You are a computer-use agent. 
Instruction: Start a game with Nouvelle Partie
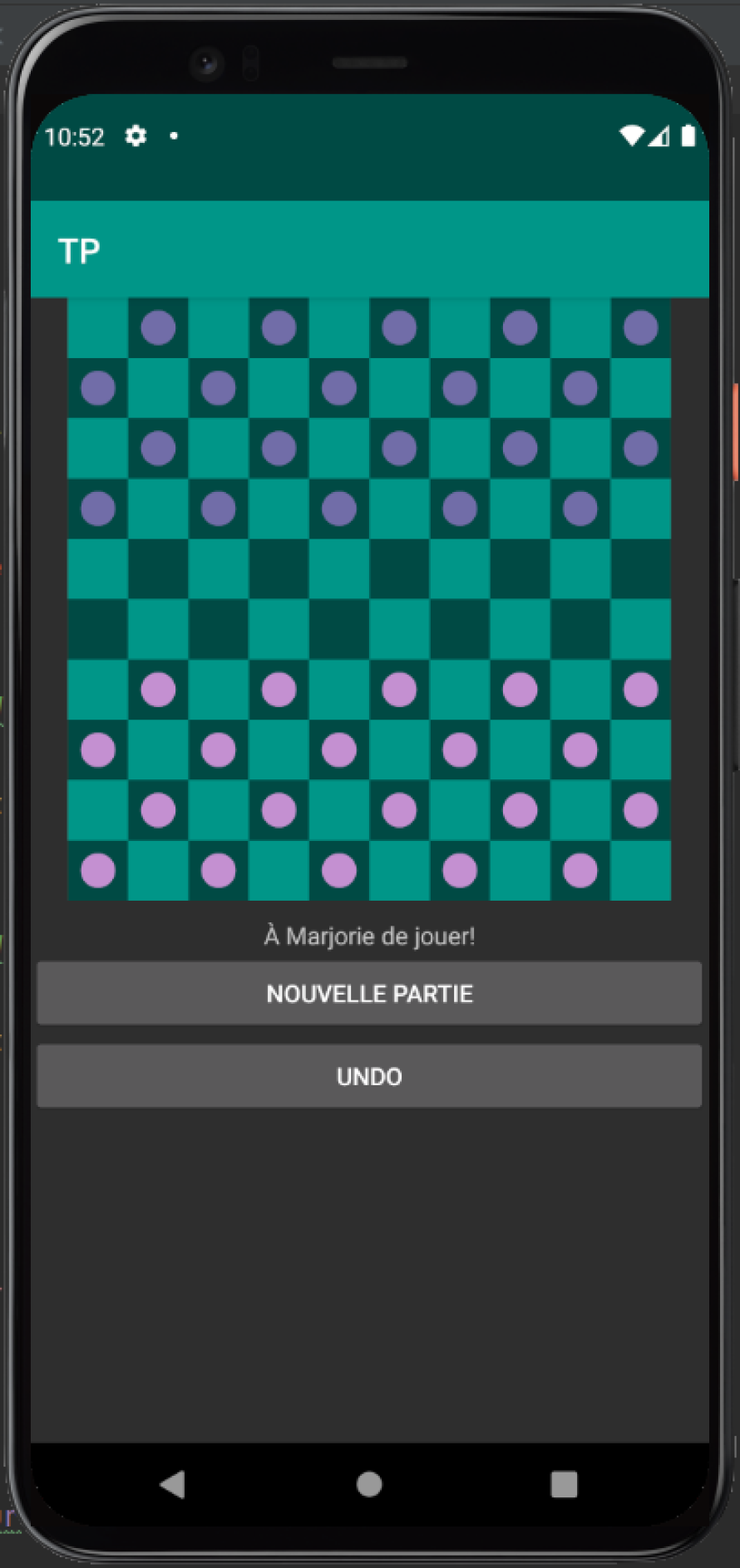click(369, 993)
